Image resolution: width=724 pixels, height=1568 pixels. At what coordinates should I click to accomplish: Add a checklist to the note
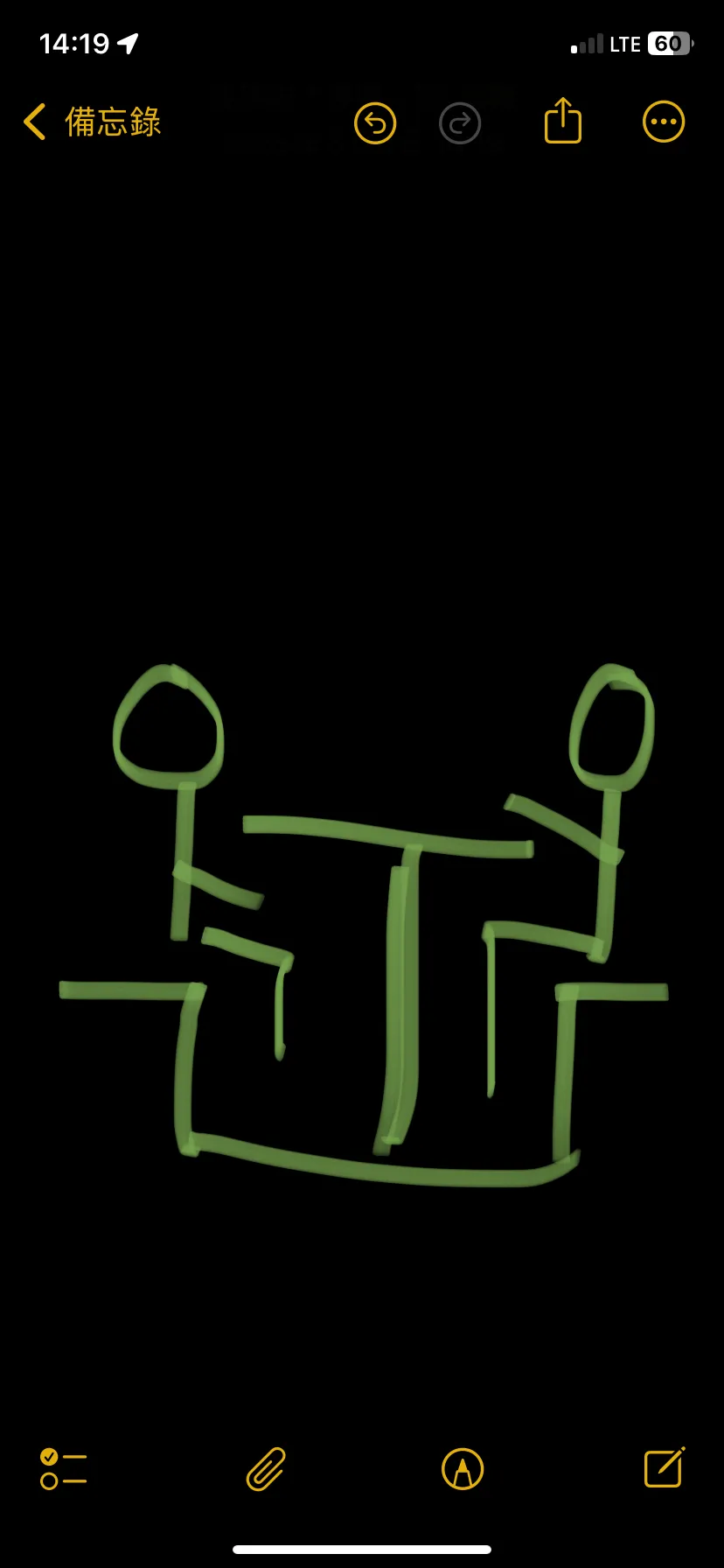click(64, 1469)
